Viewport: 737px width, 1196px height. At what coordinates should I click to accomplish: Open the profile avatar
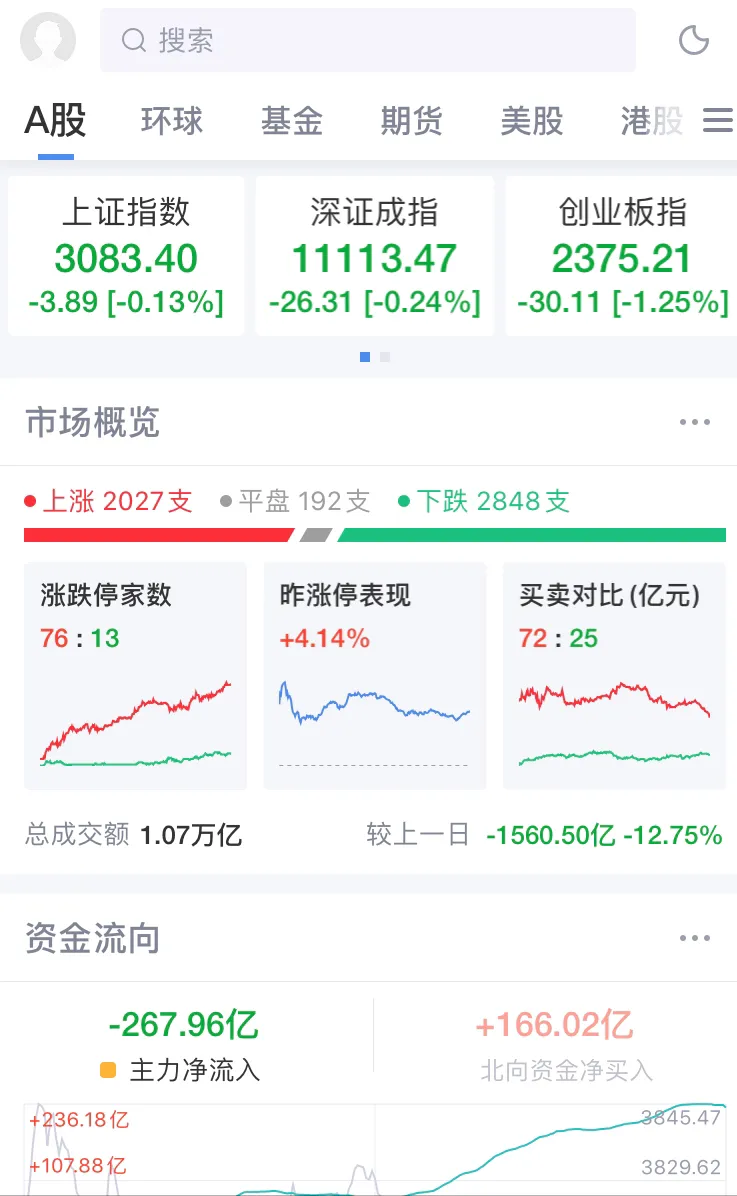[x=48, y=40]
